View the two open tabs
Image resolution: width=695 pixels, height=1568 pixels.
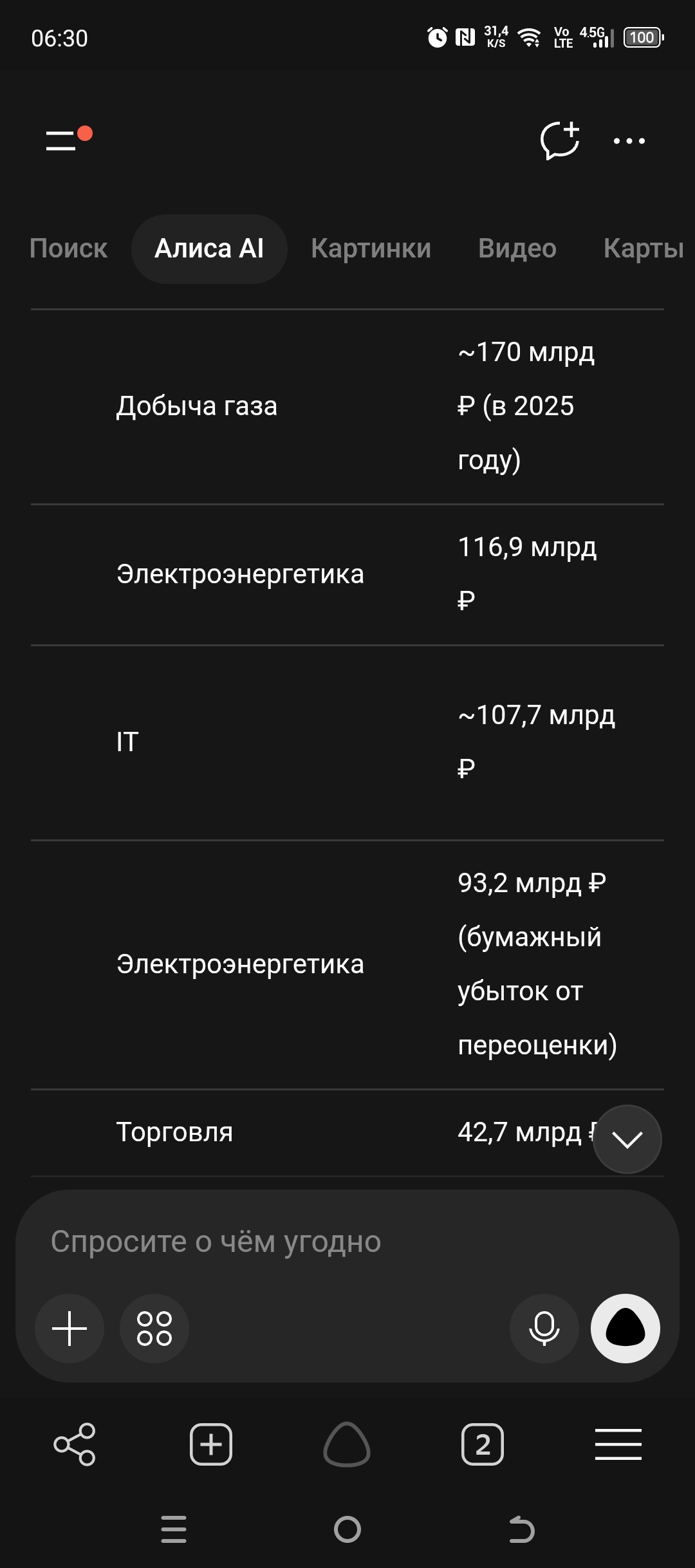click(483, 1444)
